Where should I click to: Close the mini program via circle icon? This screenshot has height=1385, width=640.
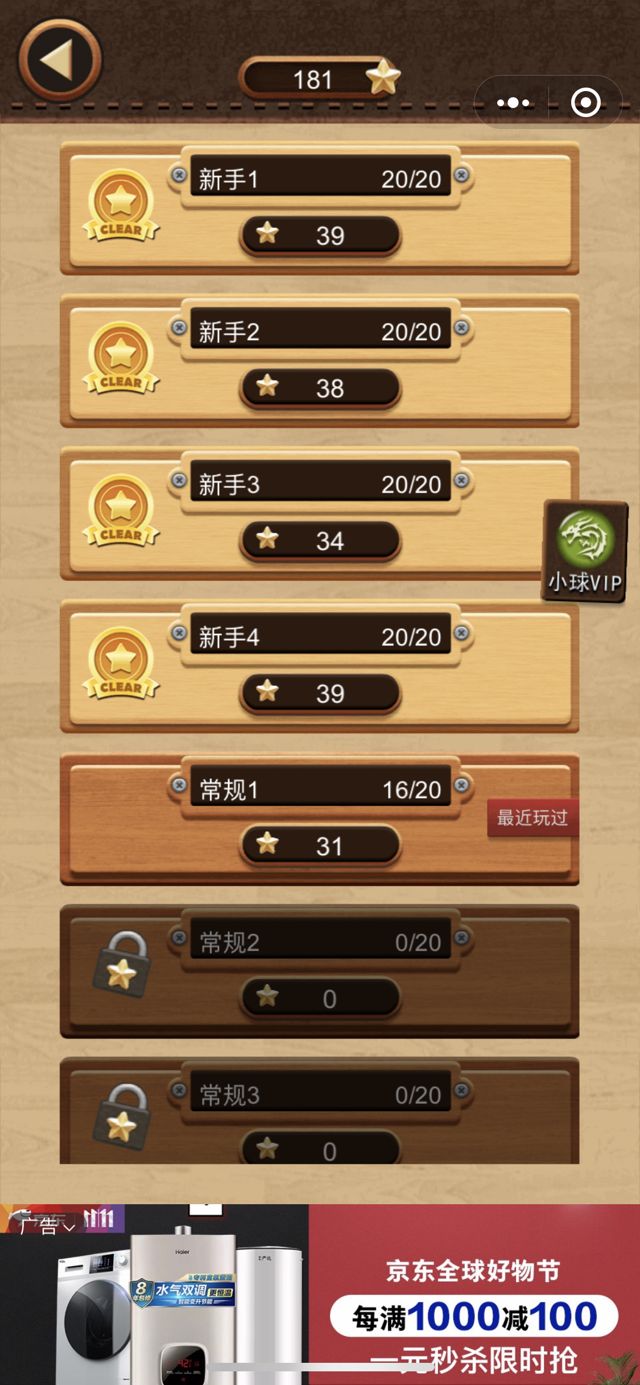coord(585,102)
